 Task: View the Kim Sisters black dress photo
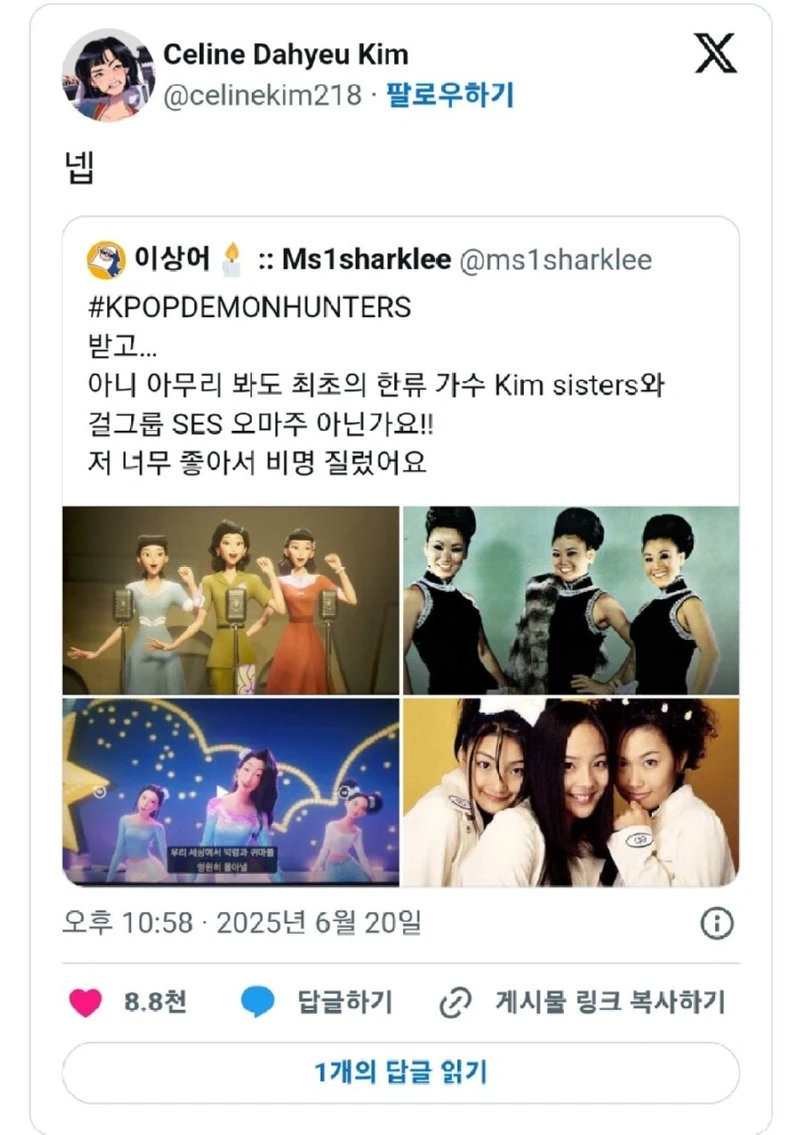pos(570,600)
